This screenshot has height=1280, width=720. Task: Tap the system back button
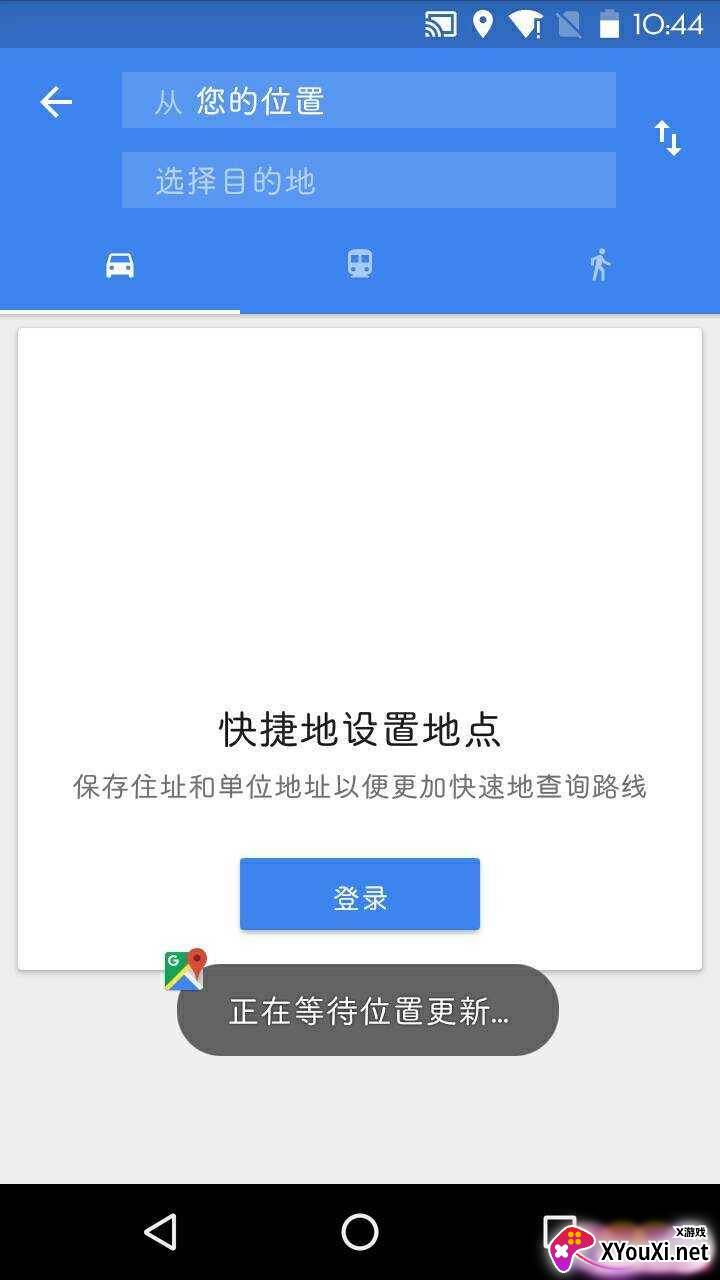(x=160, y=1232)
